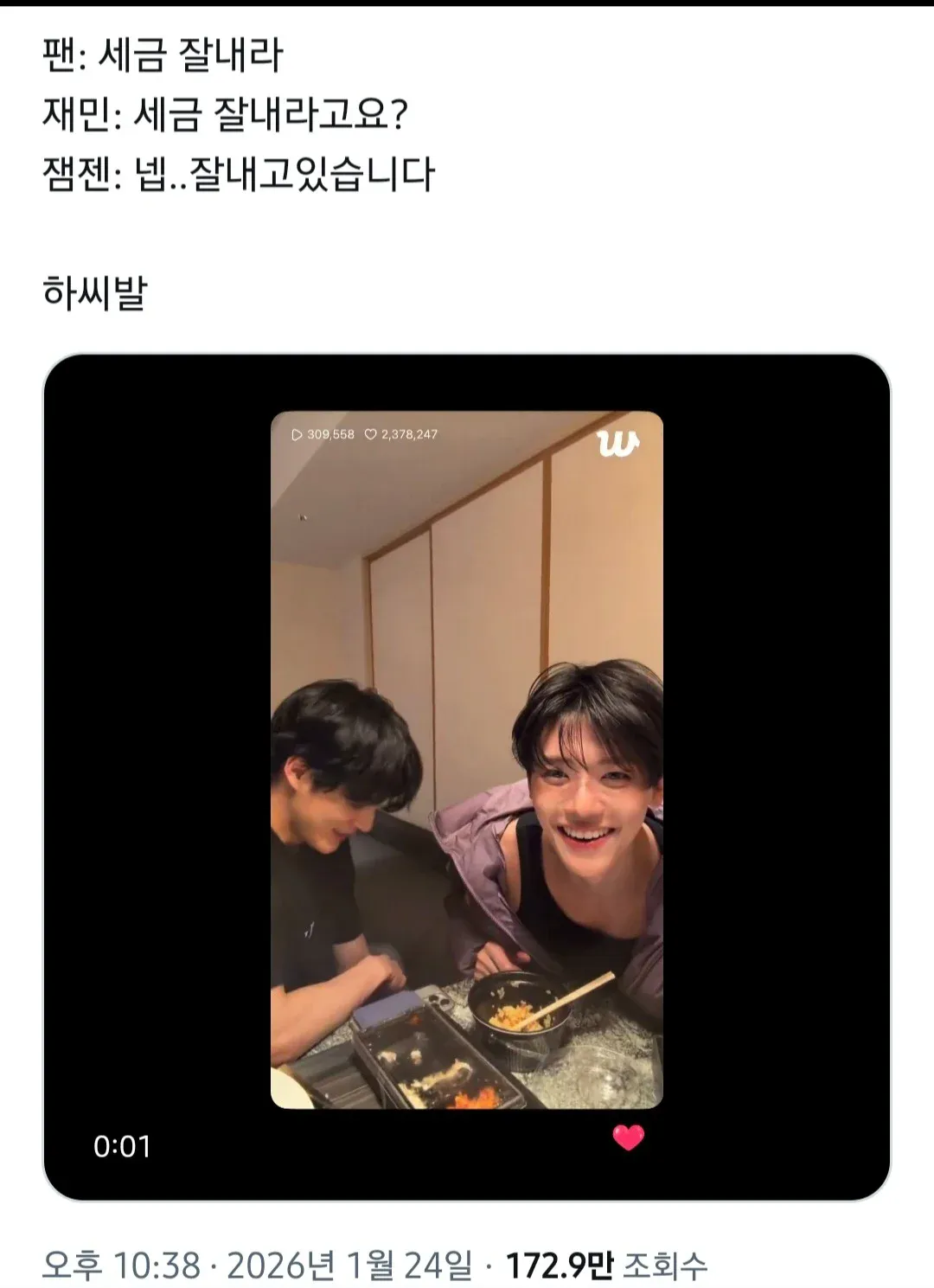Play the embedded video in the post

(x=467, y=759)
